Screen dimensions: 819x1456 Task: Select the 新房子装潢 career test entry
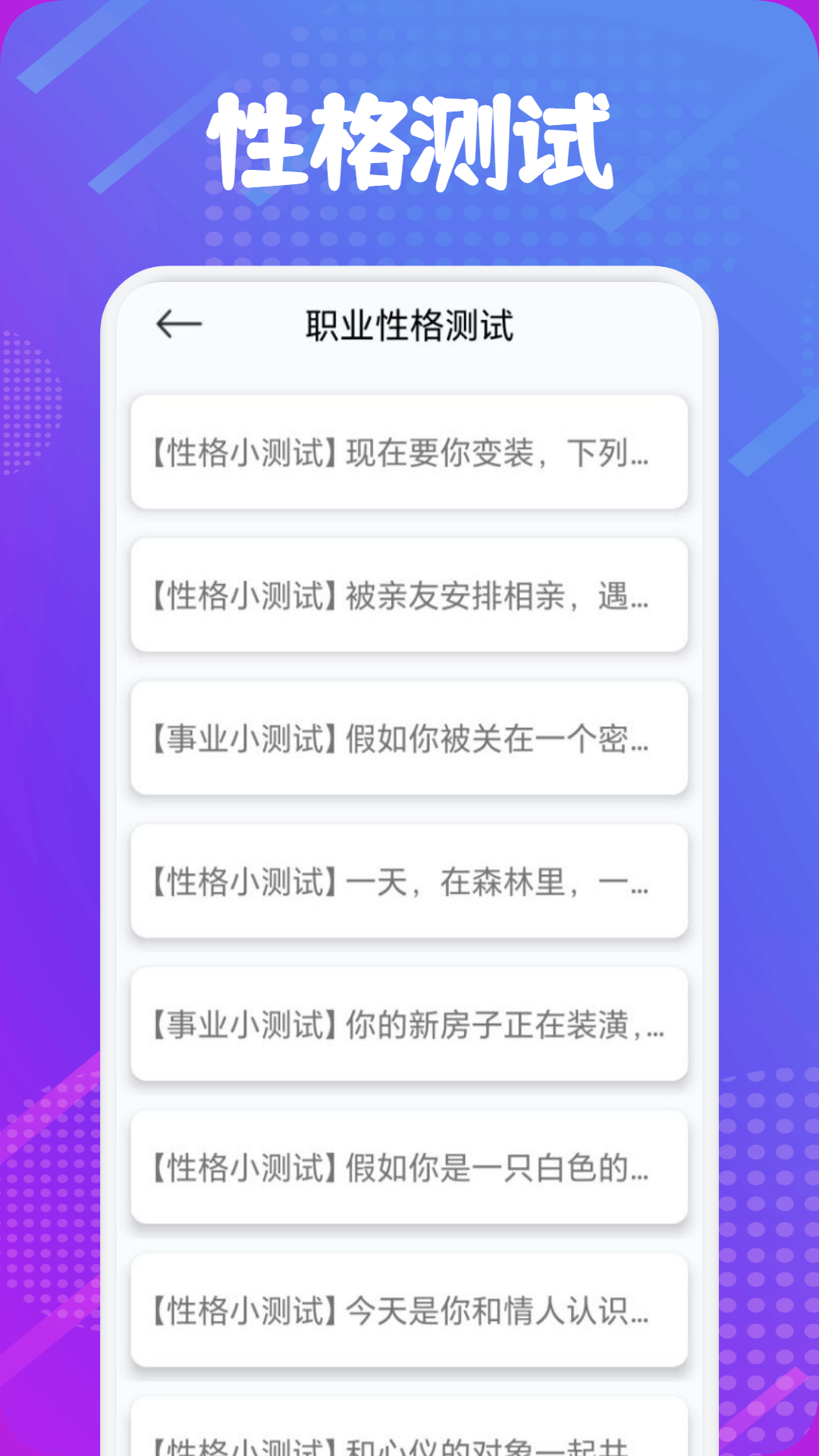click(409, 1023)
